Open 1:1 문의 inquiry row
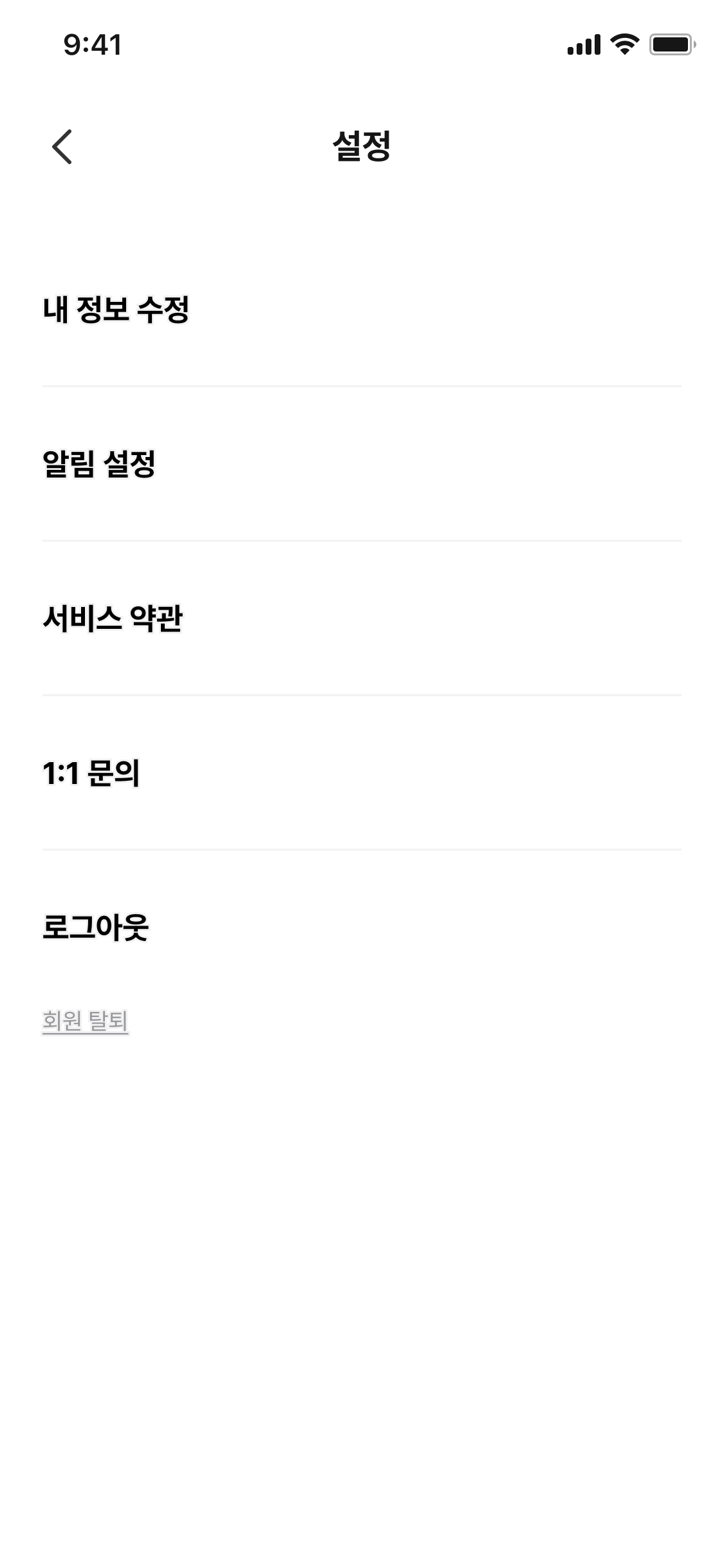This screenshot has width=724, height=1568. tap(91, 773)
